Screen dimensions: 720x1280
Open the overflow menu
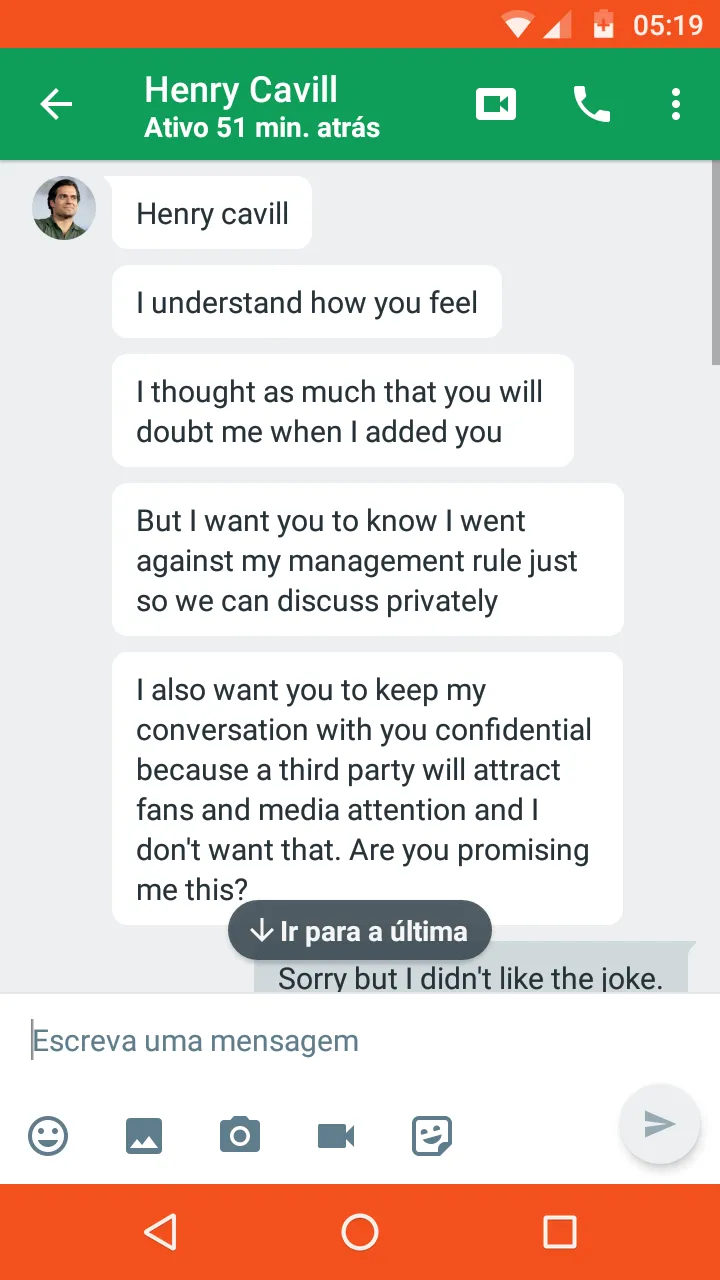(676, 104)
